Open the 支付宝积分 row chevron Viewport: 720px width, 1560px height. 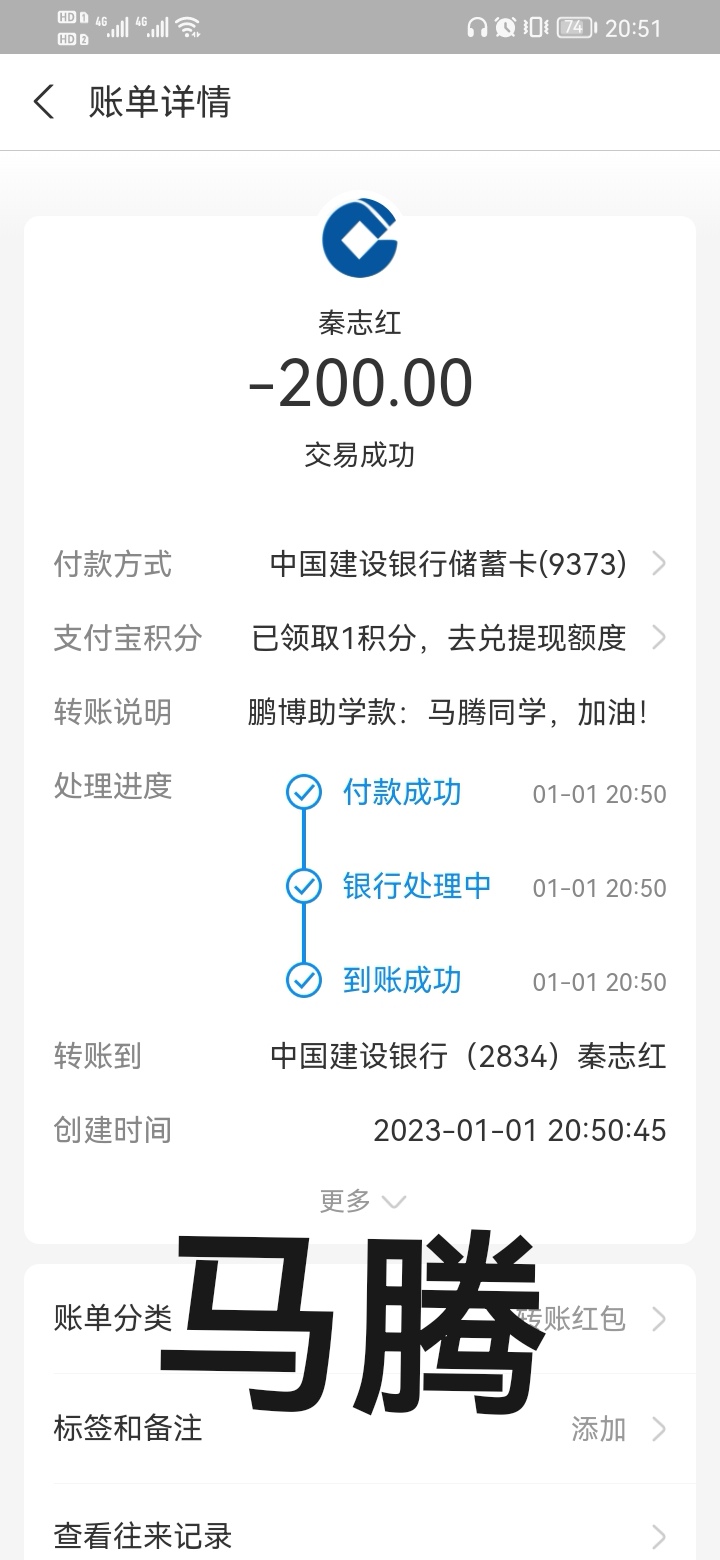click(659, 638)
